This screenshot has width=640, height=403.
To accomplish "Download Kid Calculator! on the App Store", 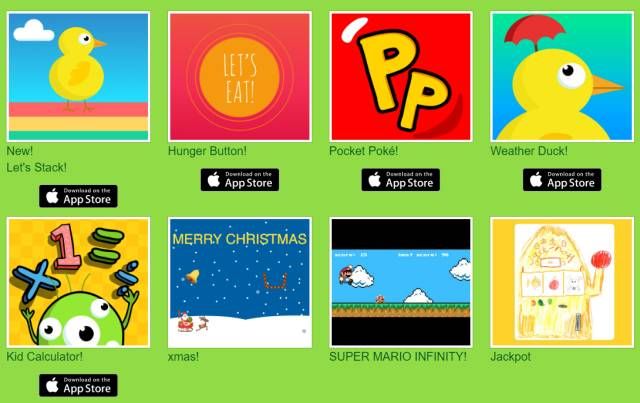I will pos(78,385).
